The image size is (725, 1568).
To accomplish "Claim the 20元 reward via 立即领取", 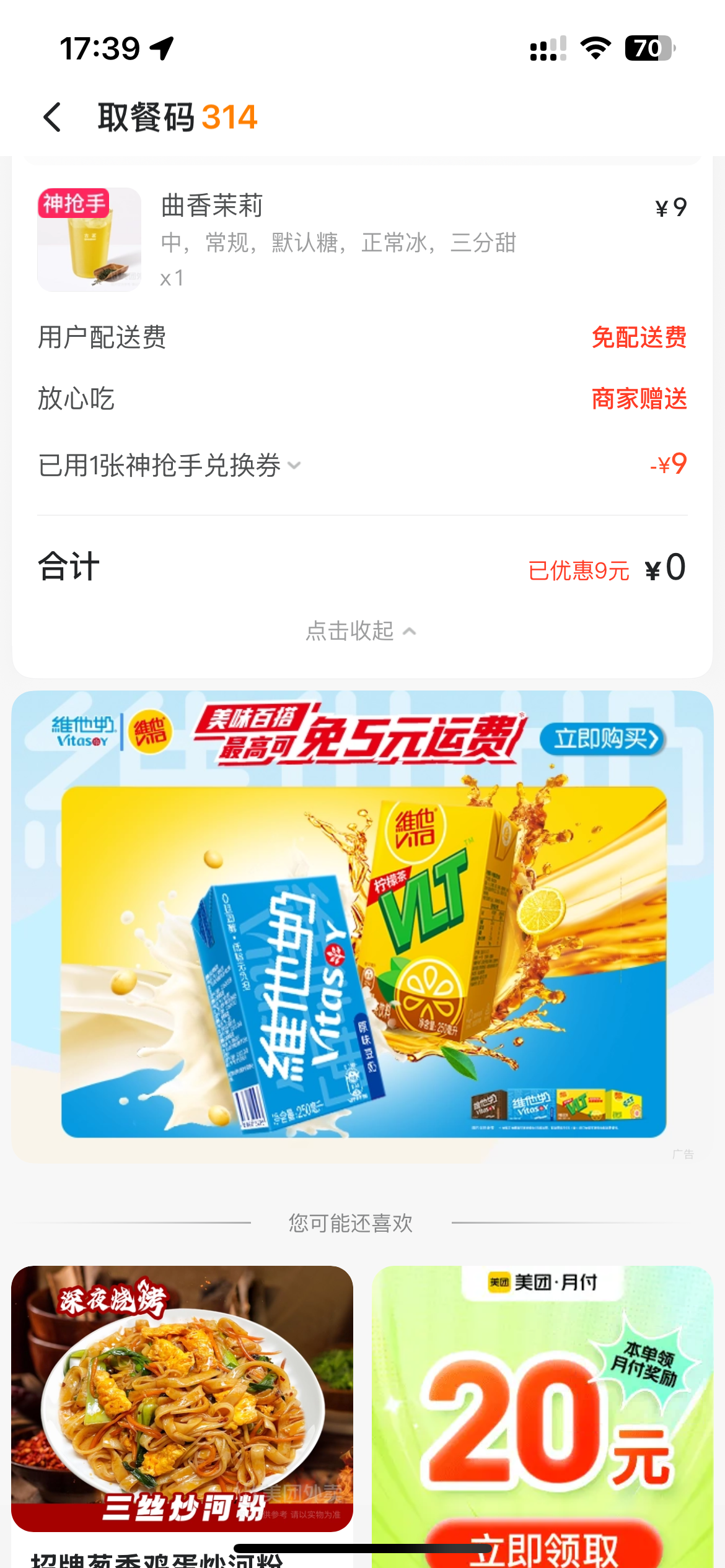I will click(543, 1547).
